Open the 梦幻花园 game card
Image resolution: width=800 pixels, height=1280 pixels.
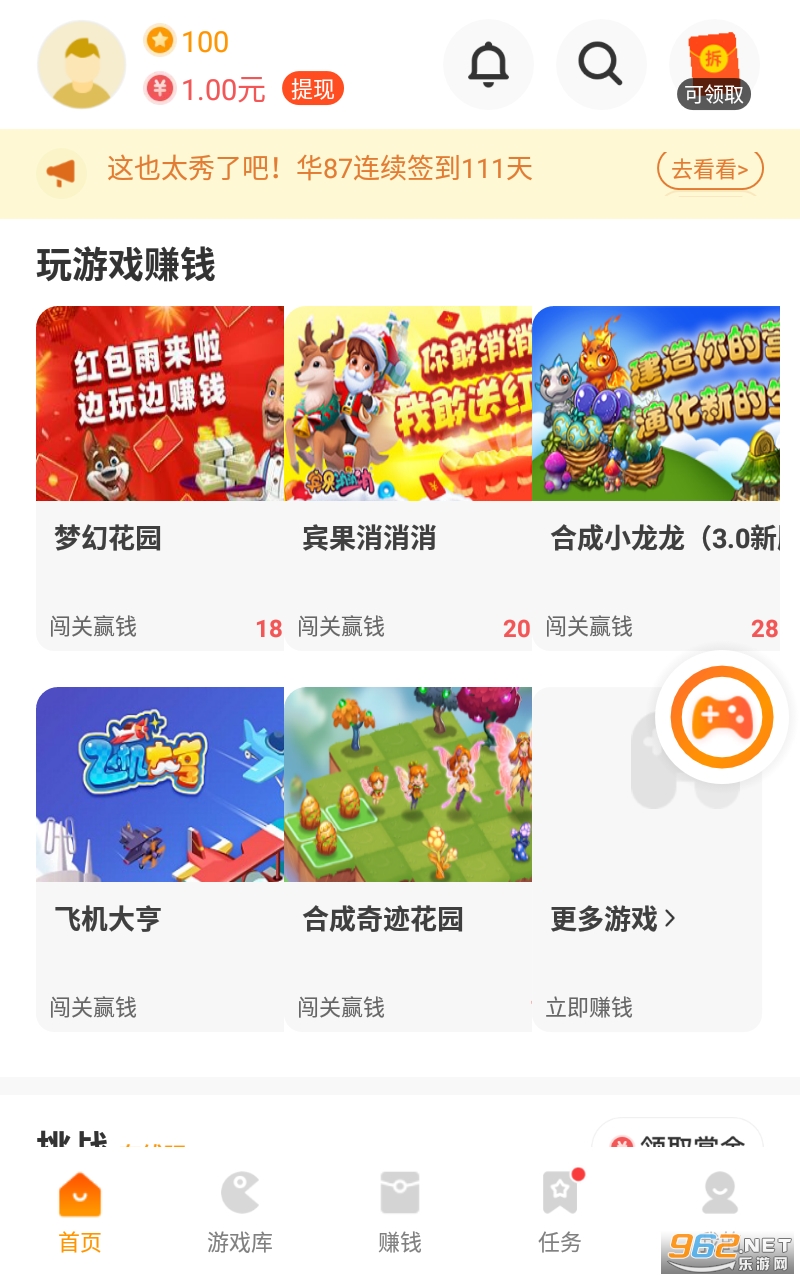click(x=160, y=478)
